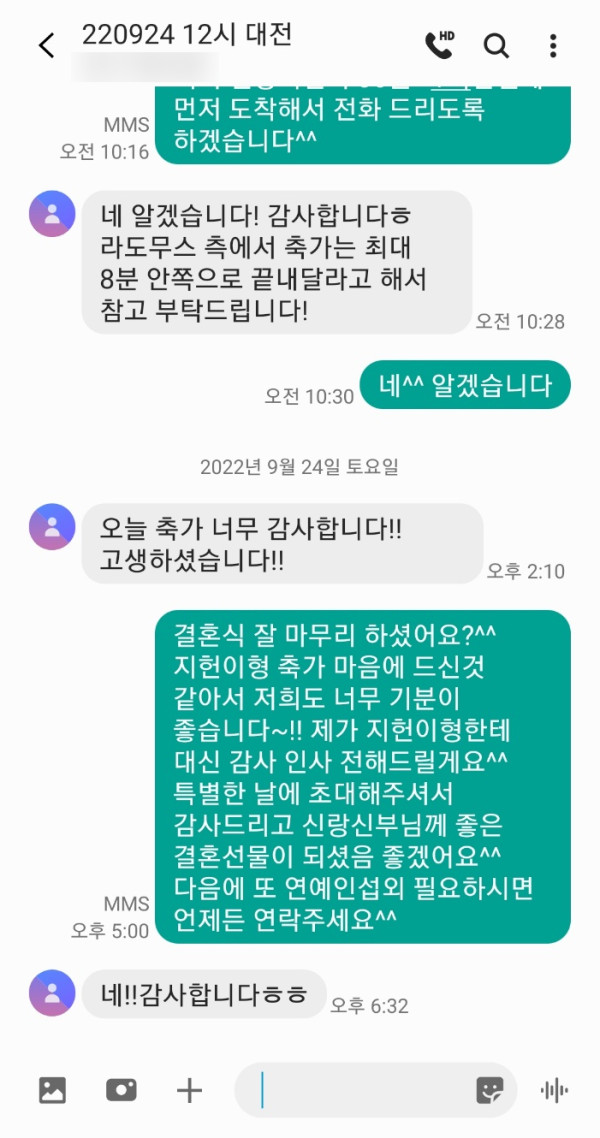Open the sticker and emoji picker
Viewport: 600px width, 1138px height.
tap(490, 1090)
